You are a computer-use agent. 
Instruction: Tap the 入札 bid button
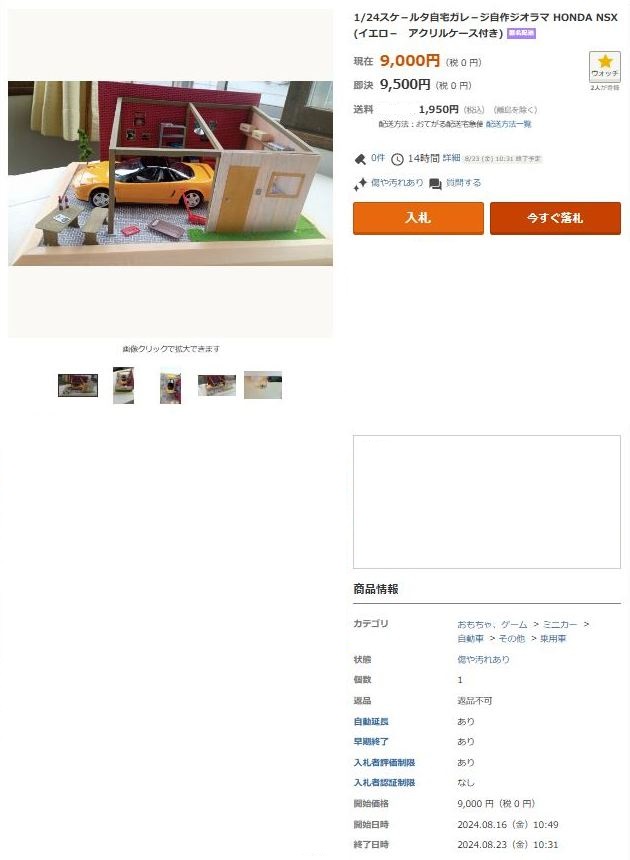[417, 218]
